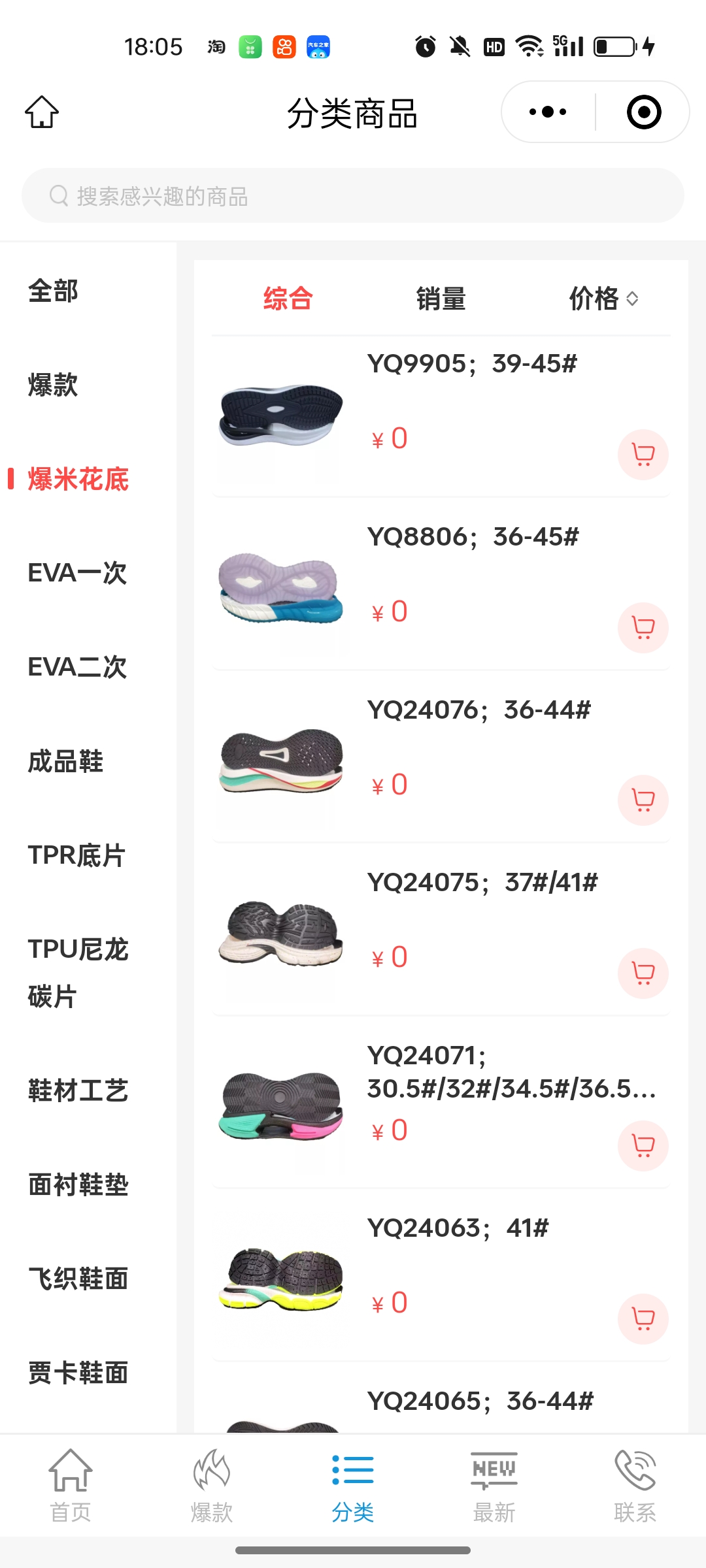Select the 全部 category
Image resolution: width=706 pixels, height=1568 pixels.
[x=54, y=291]
